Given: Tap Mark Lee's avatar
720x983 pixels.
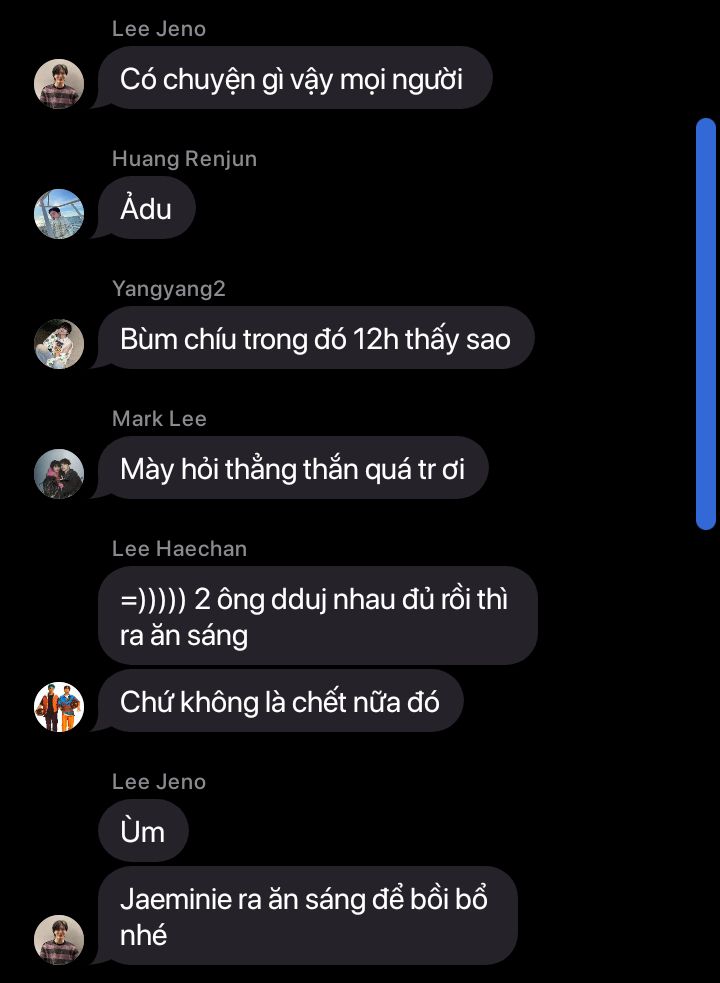Looking at the screenshot, I should [59, 474].
